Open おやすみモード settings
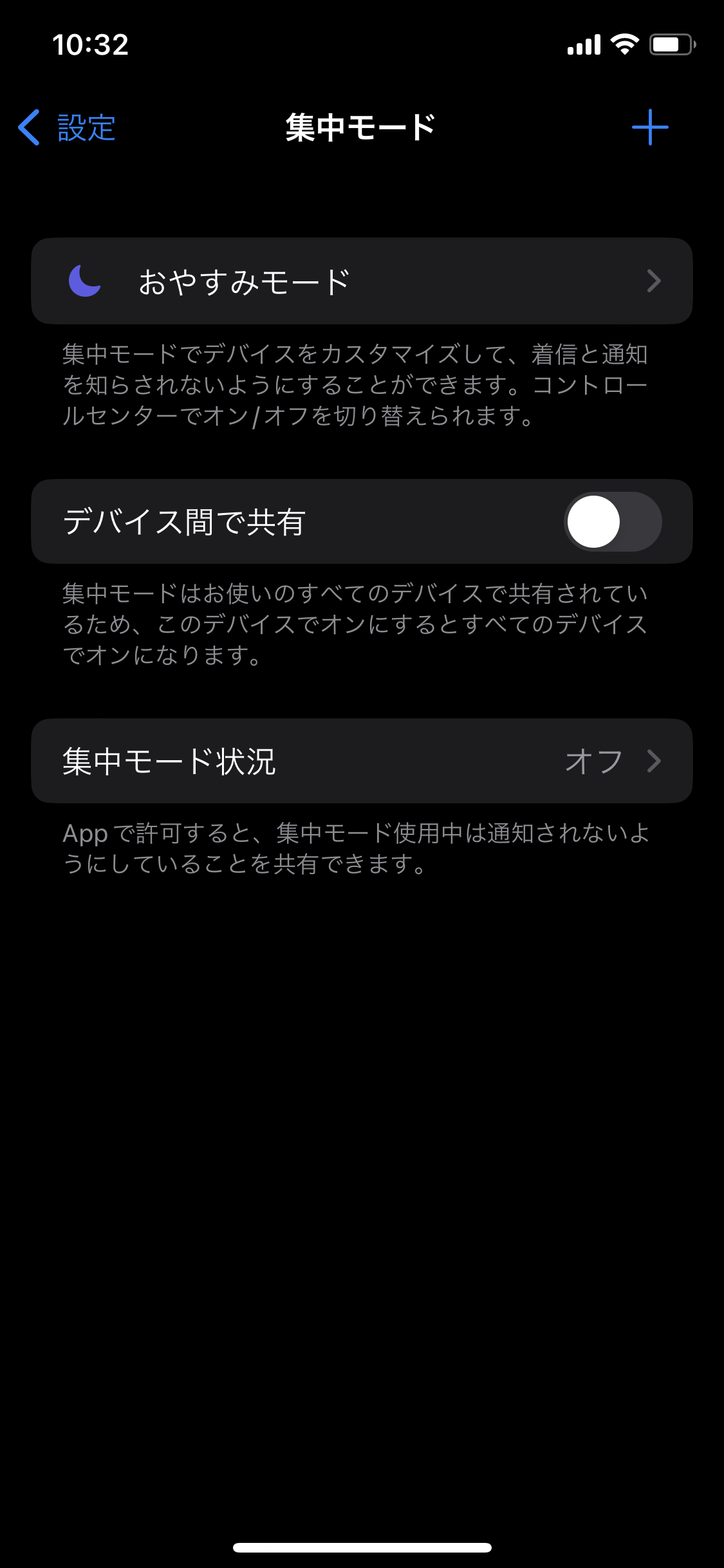This screenshot has width=724, height=1568. (362, 281)
